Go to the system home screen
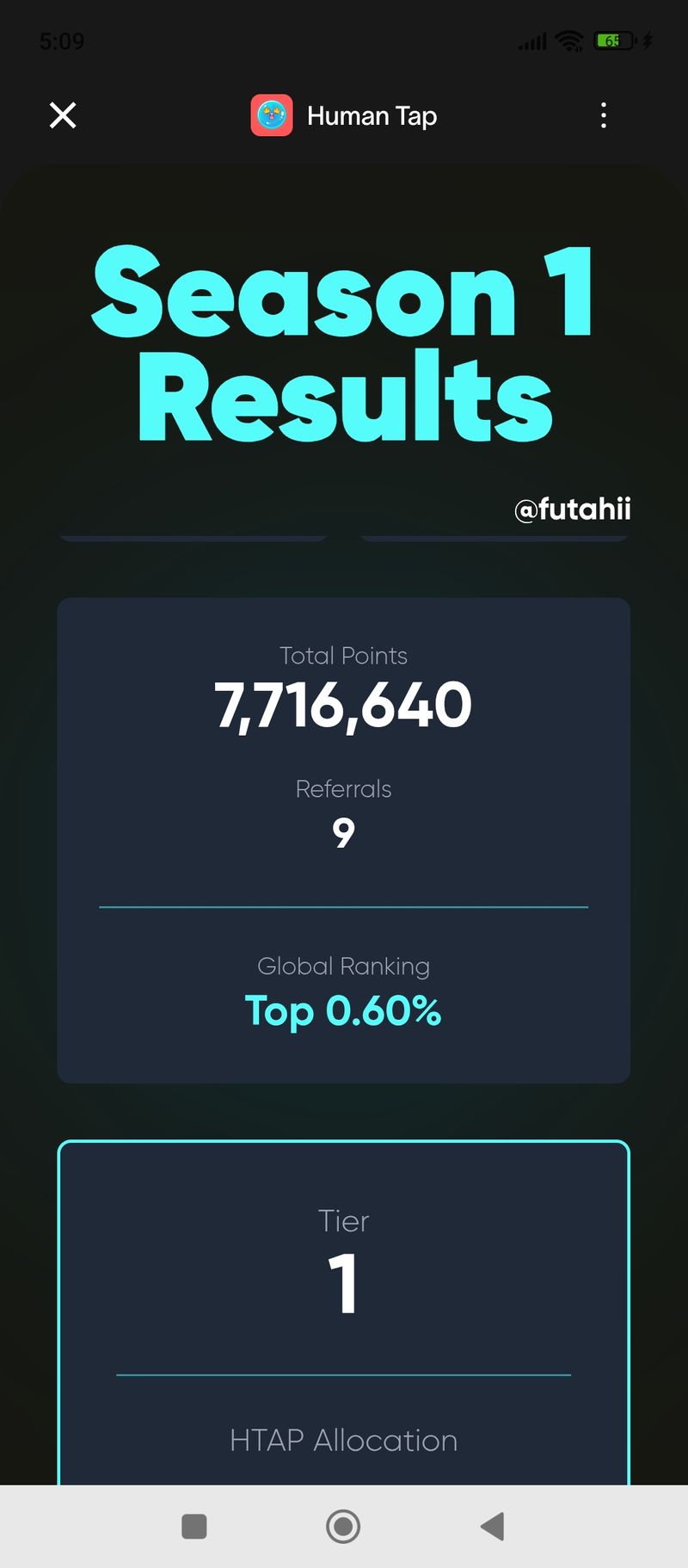688x1568 pixels. (x=343, y=1526)
